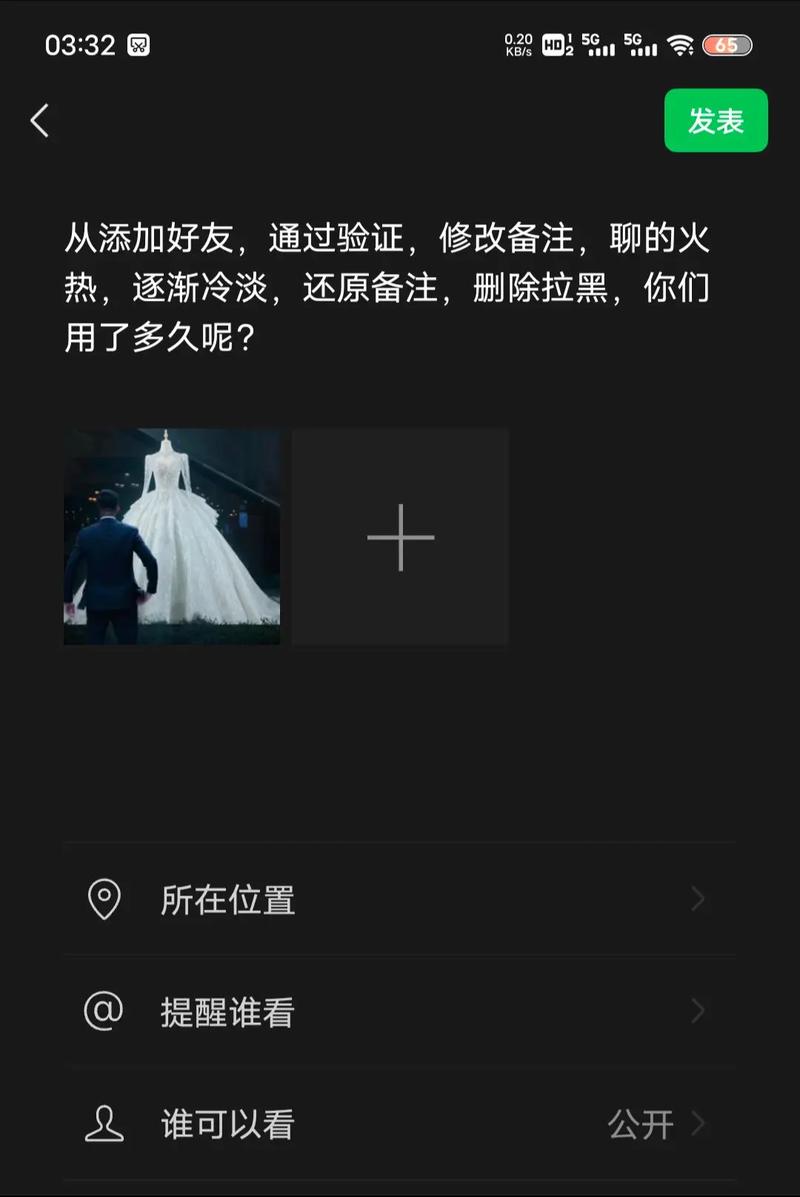Go back using the top-left arrow
Image resolution: width=800 pixels, height=1197 pixels.
pos(40,121)
